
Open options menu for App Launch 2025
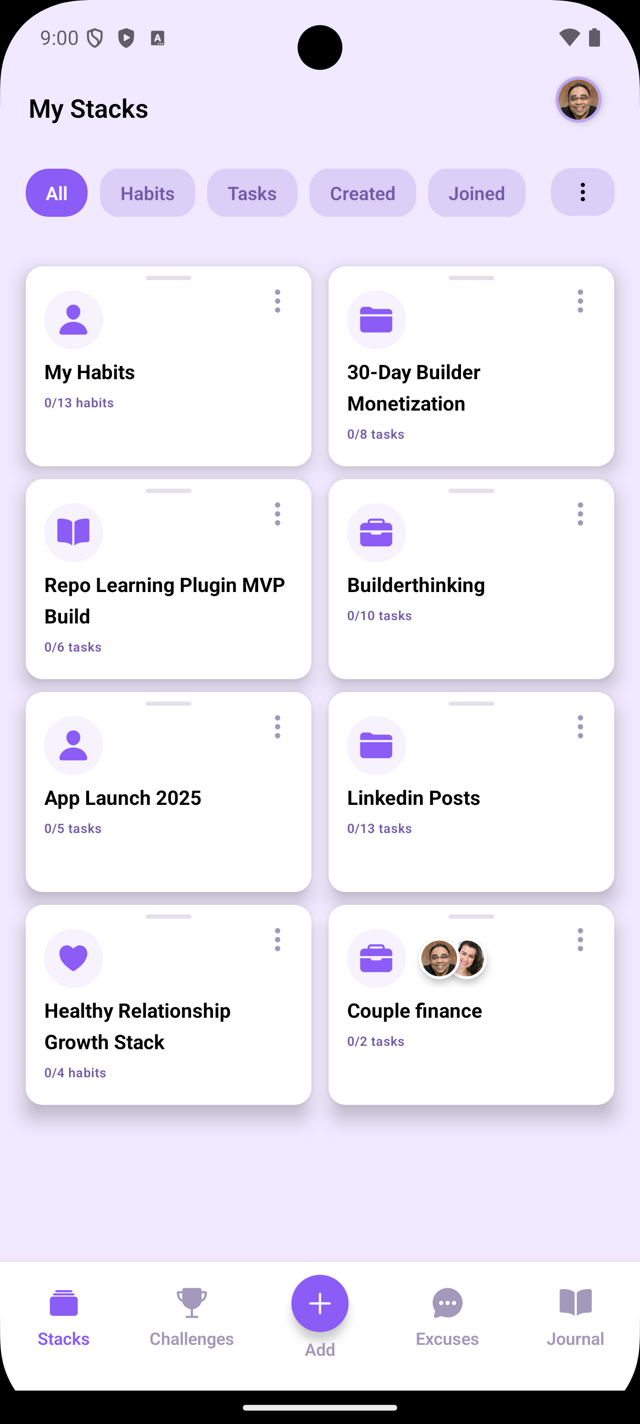pyautogui.click(x=277, y=727)
